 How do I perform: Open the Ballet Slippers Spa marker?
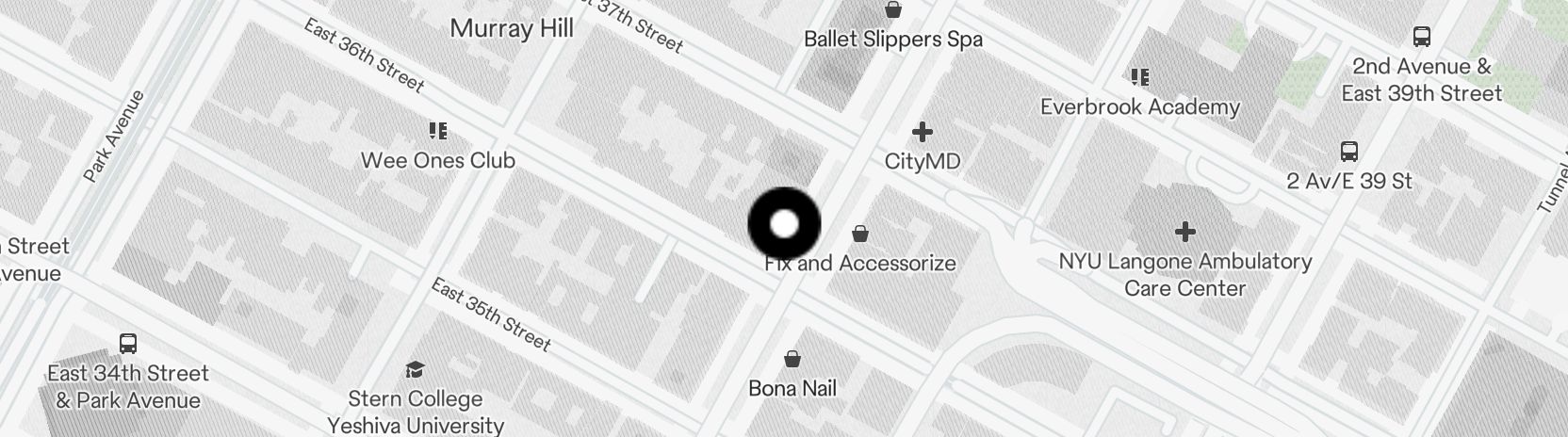click(892, 11)
